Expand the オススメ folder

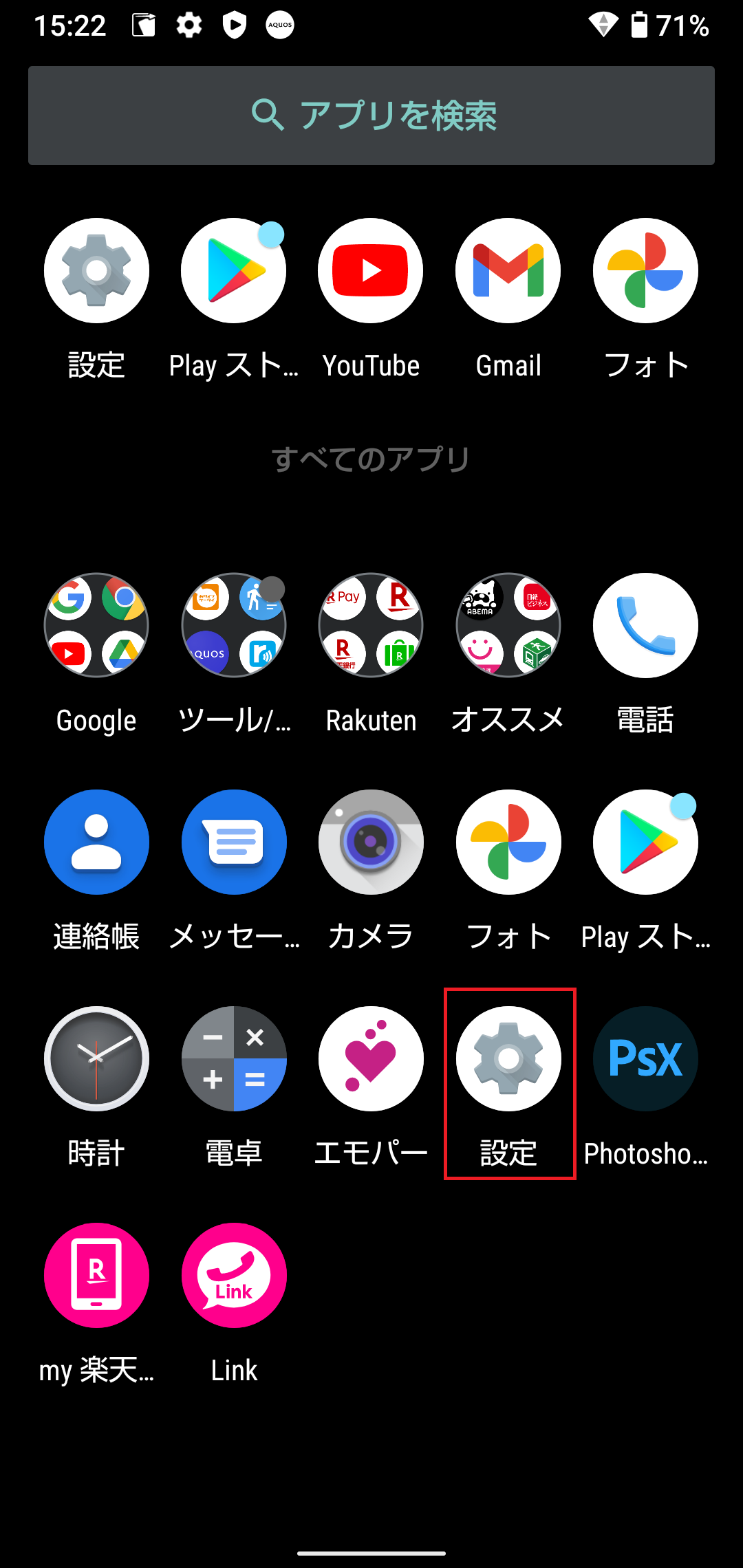pos(508,624)
